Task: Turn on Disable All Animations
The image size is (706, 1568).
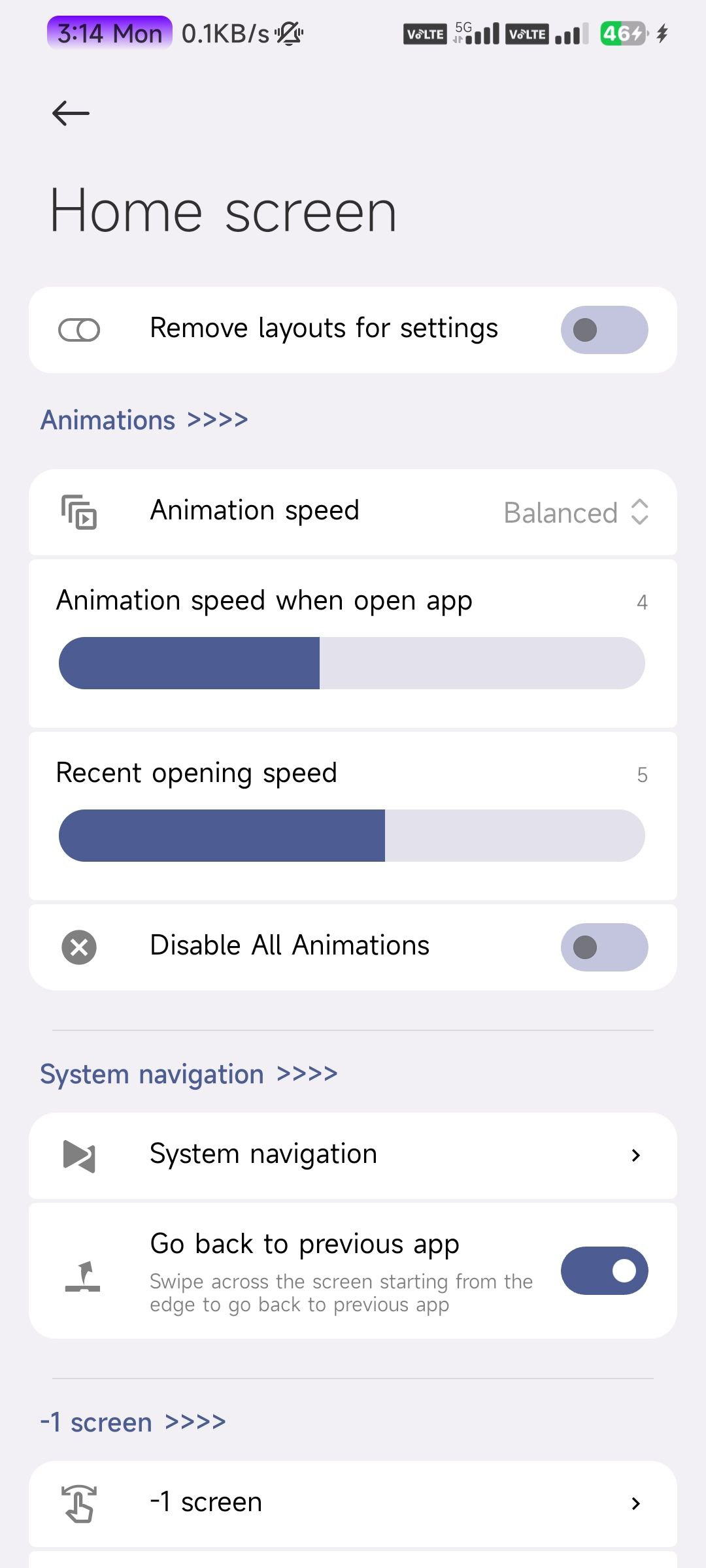Action: [x=604, y=947]
